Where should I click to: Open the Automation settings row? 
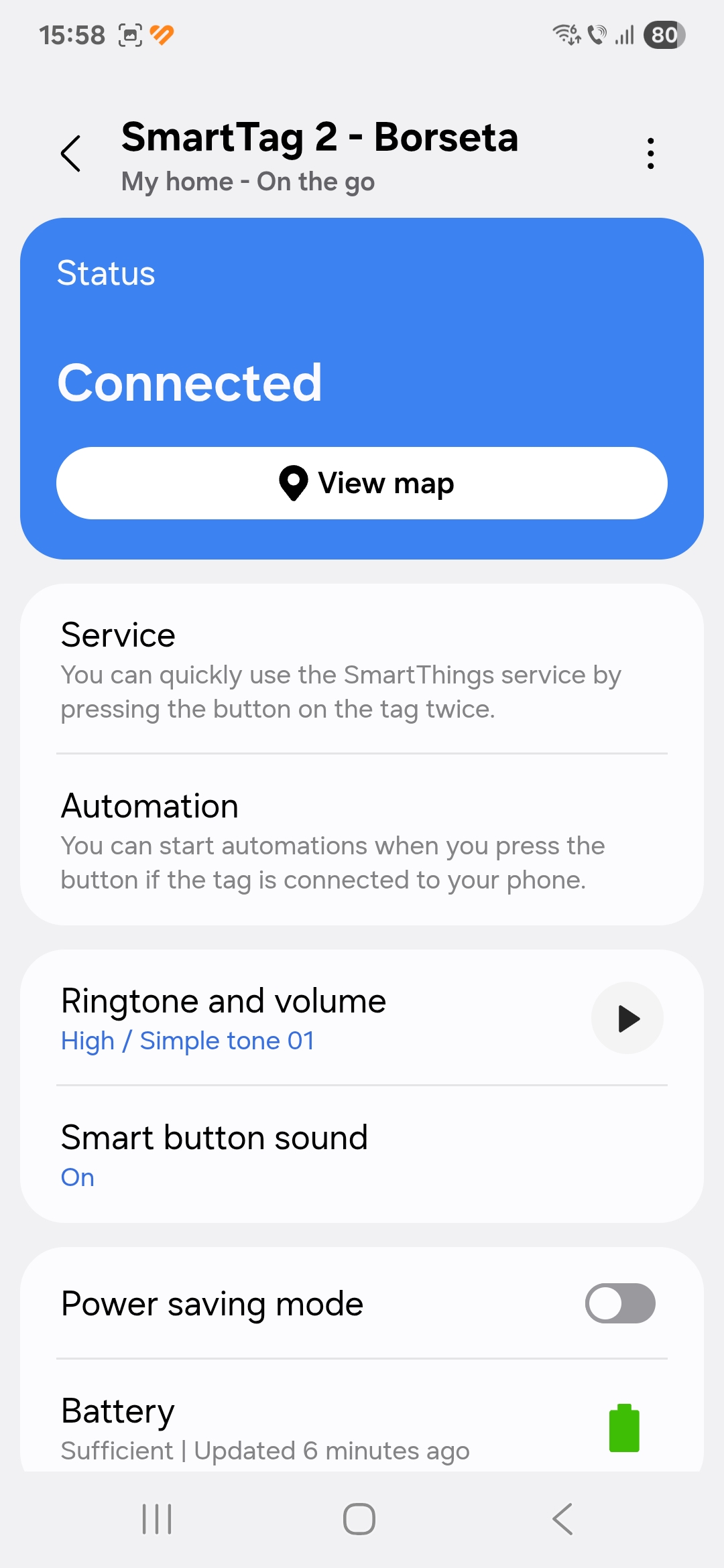[362, 840]
